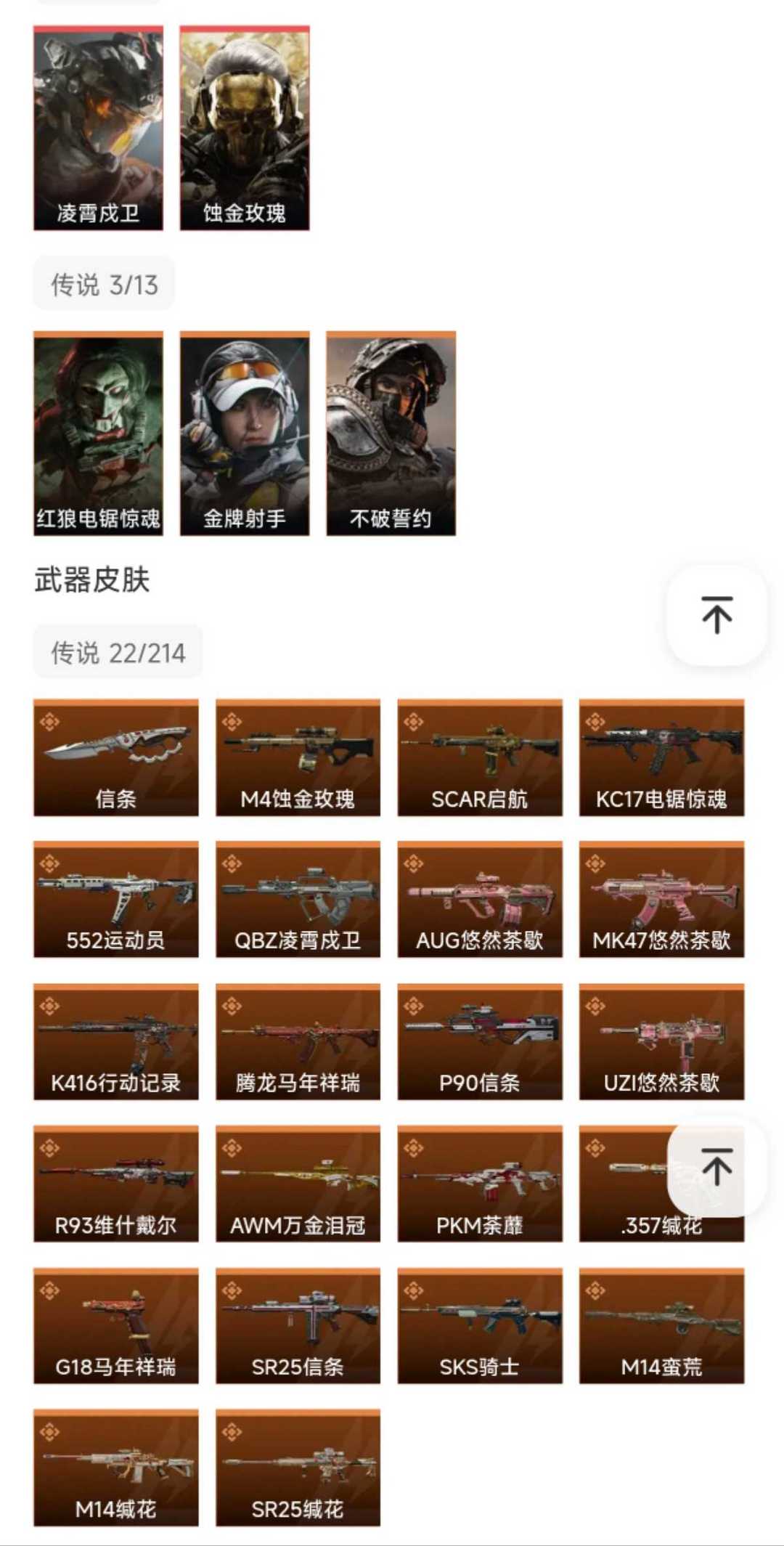View the 不破誓约 character skin
This screenshot has height=1546, width=784.
coord(390,432)
